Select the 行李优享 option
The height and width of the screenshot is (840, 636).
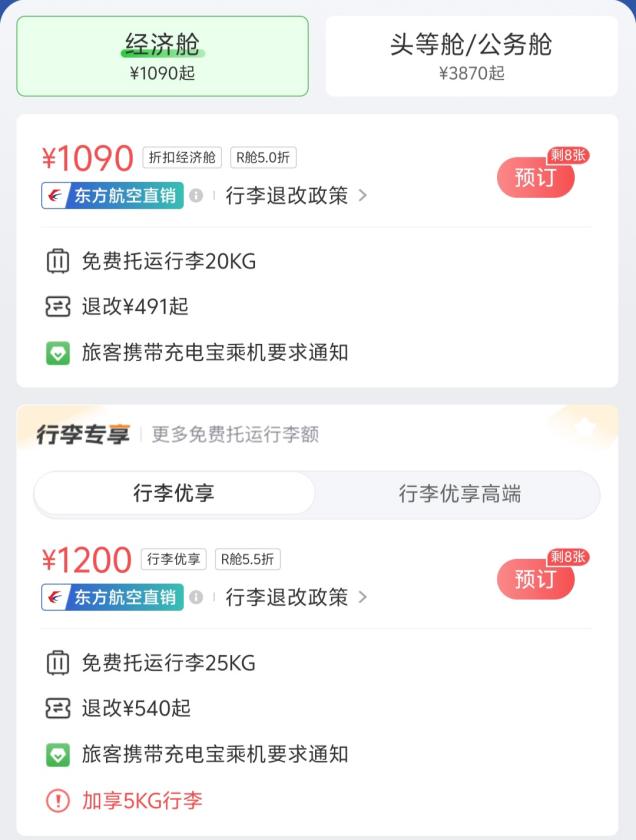click(174, 494)
